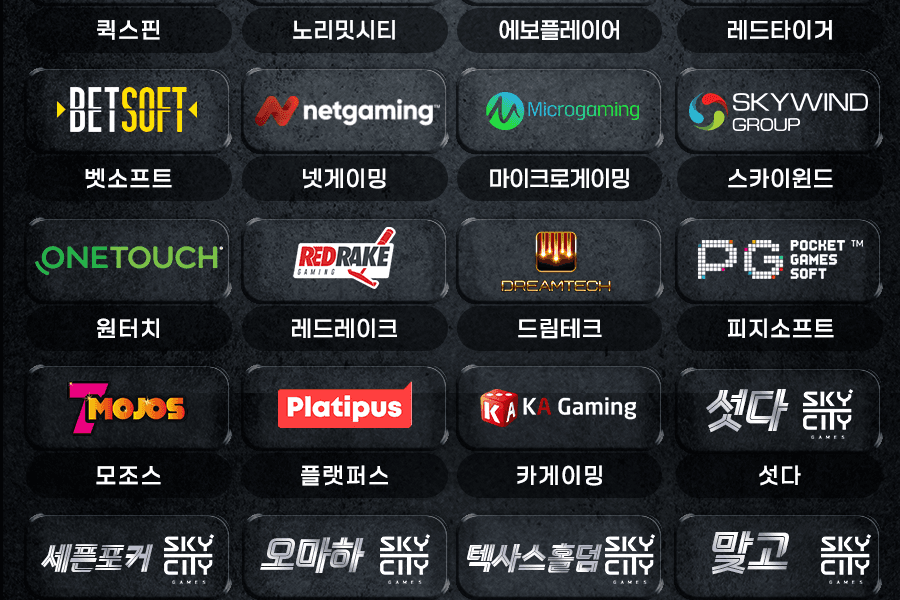Open Dreamtech (드림테크) games
The width and height of the screenshot is (900, 600).
[x=560, y=259]
